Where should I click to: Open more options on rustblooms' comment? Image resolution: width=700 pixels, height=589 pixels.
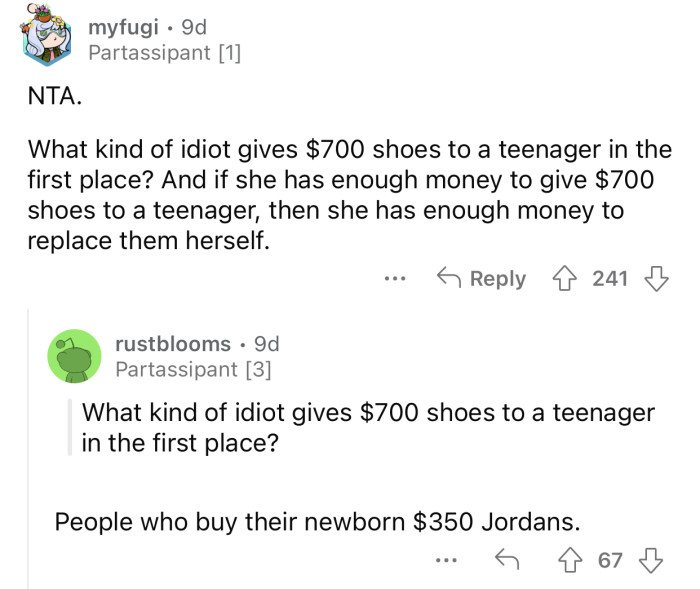447,561
